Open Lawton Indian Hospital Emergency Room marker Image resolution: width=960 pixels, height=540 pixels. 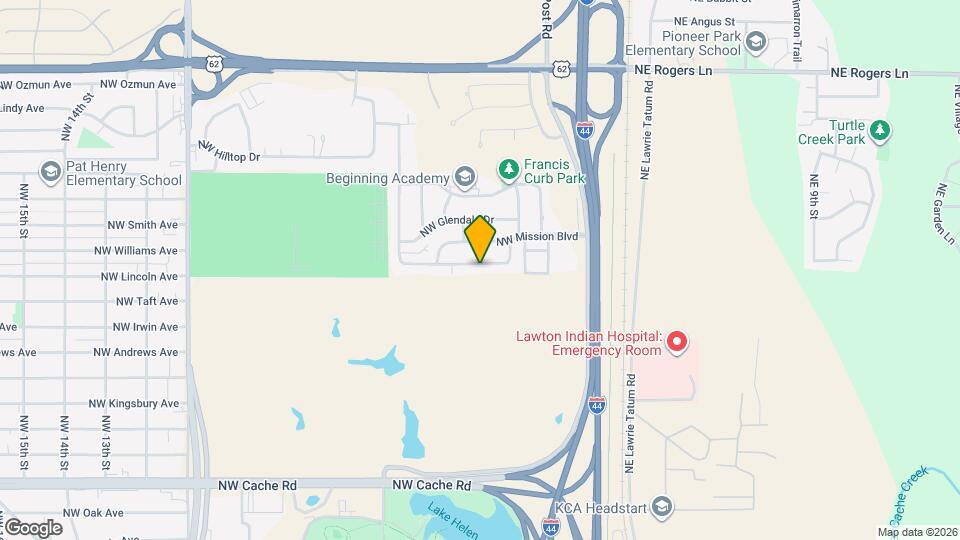coord(677,343)
